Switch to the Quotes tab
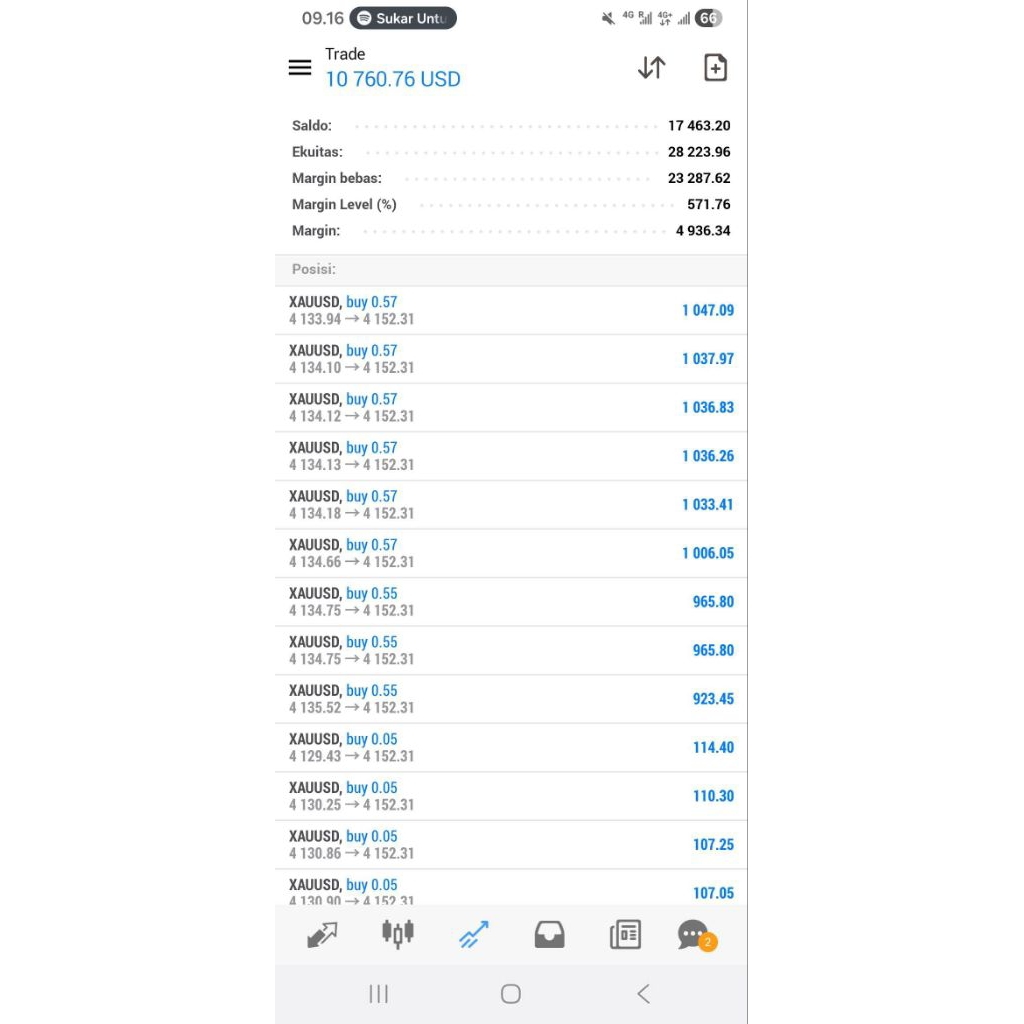This screenshot has width=1024, height=1024. pos(322,935)
